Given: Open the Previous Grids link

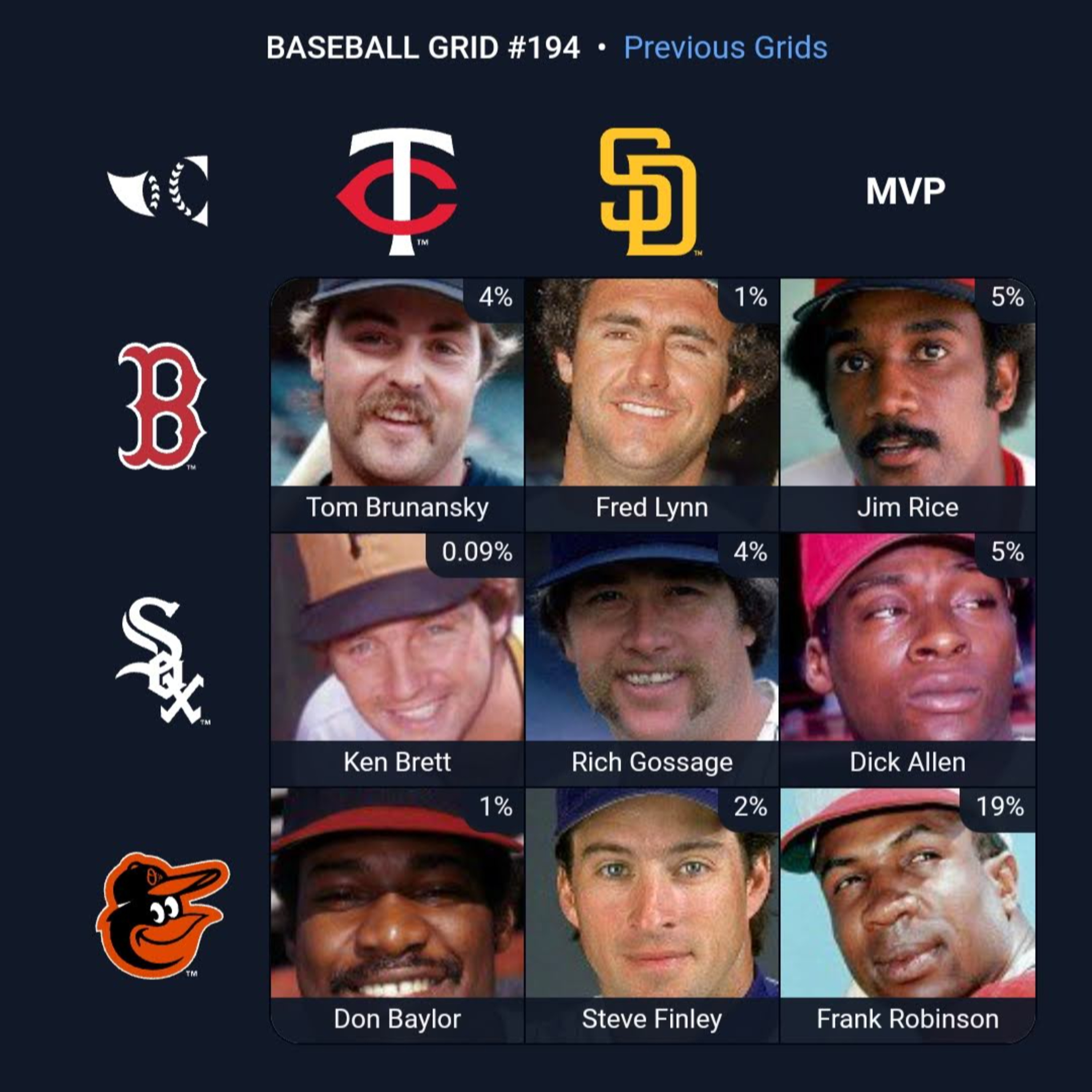Looking at the screenshot, I should (725, 47).
